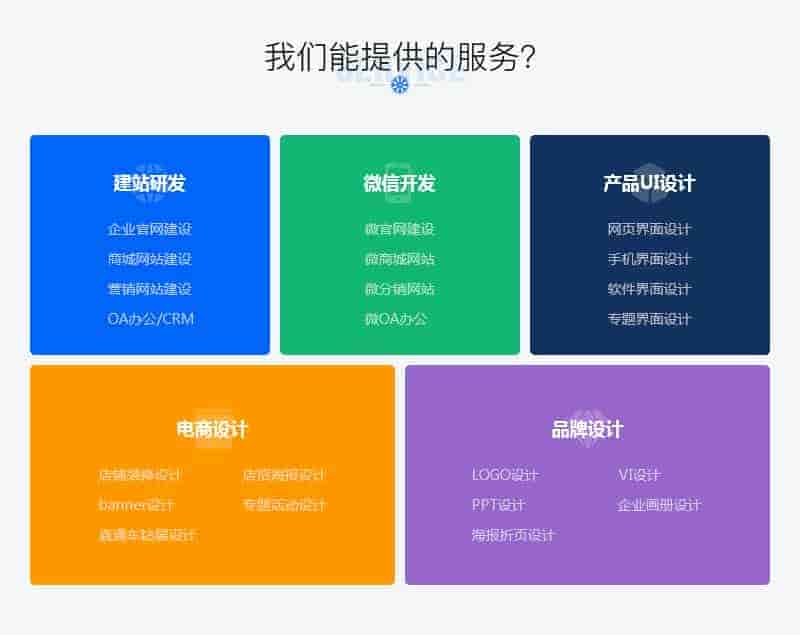The image size is (800, 635).
Task: Open 店铺装修设计 link
Action: tap(139, 475)
